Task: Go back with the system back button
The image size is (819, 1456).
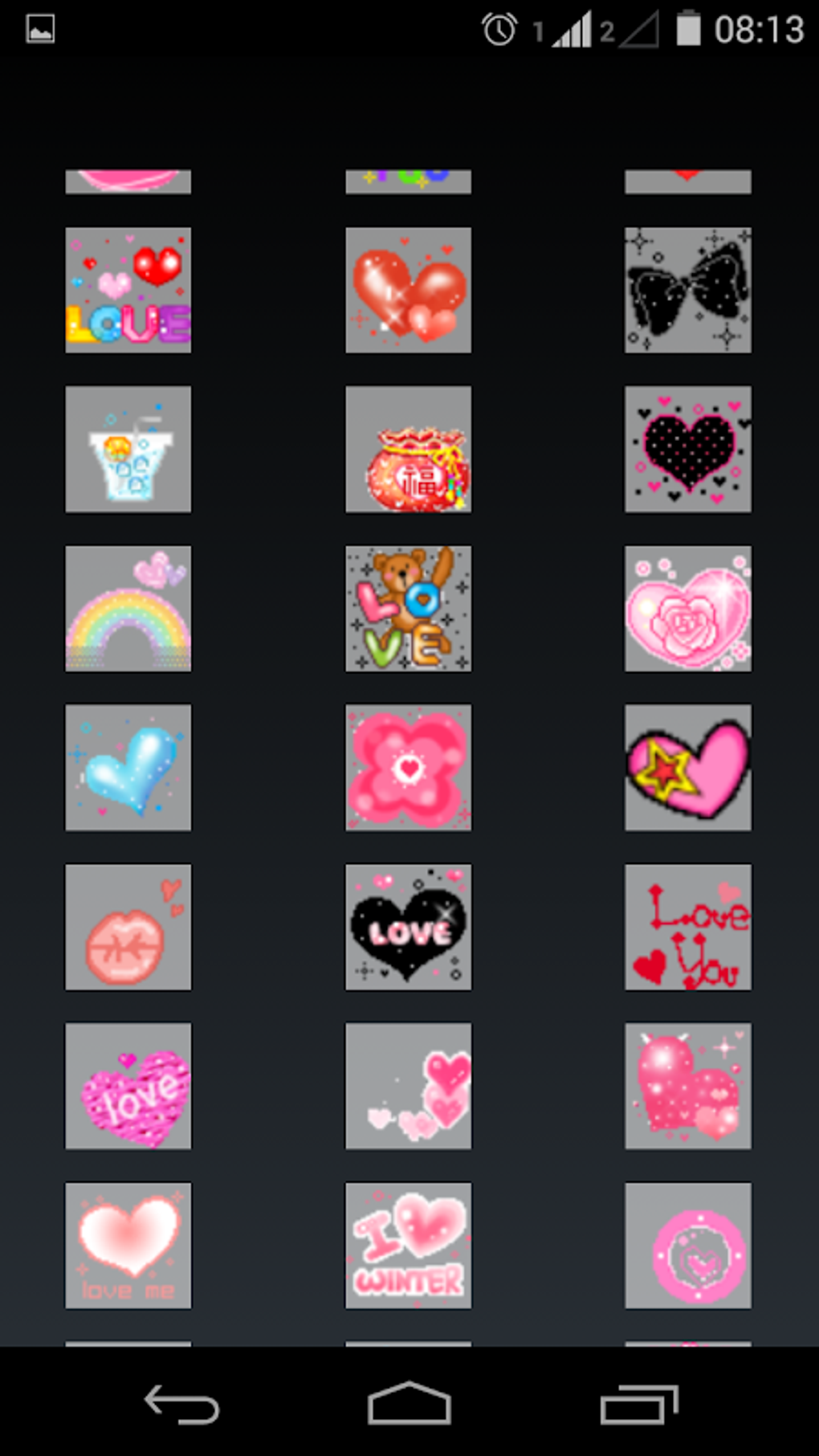Action: pyautogui.click(x=181, y=1404)
